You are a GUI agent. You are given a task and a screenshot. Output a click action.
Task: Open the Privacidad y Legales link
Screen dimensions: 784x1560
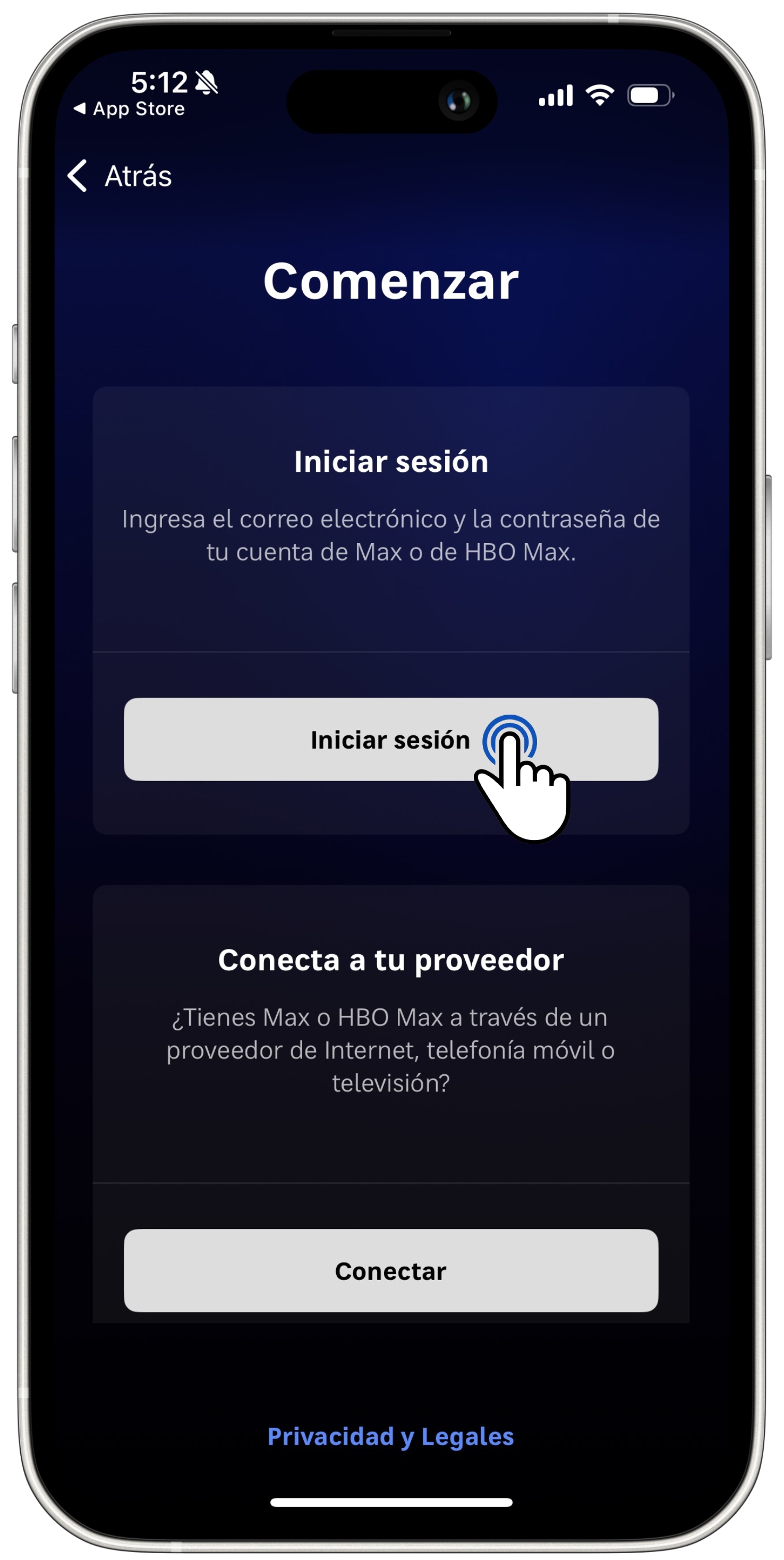tap(390, 1436)
